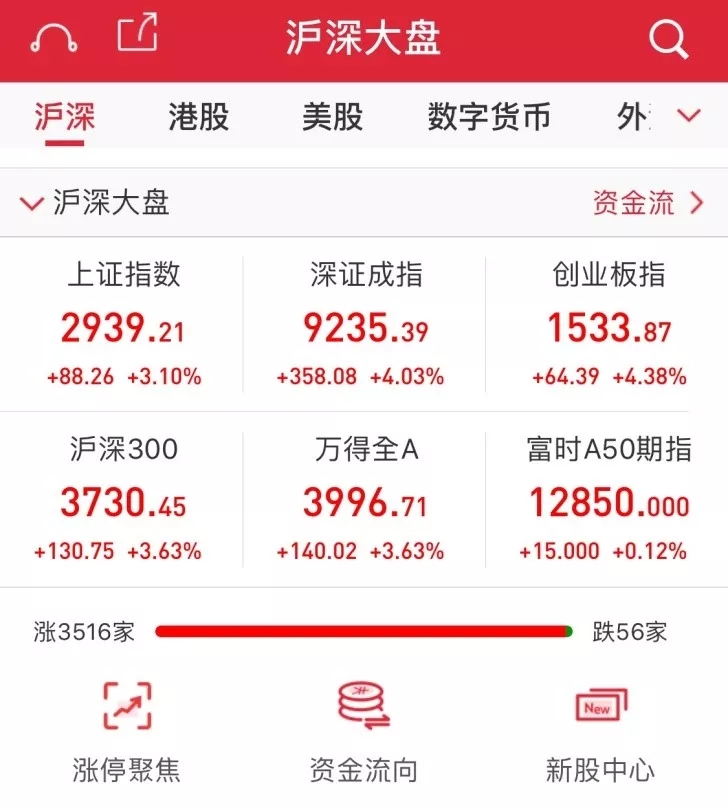This screenshot has width=728, height=808.
Task: Switch to the 美股 tab
Action: [332, 117]
